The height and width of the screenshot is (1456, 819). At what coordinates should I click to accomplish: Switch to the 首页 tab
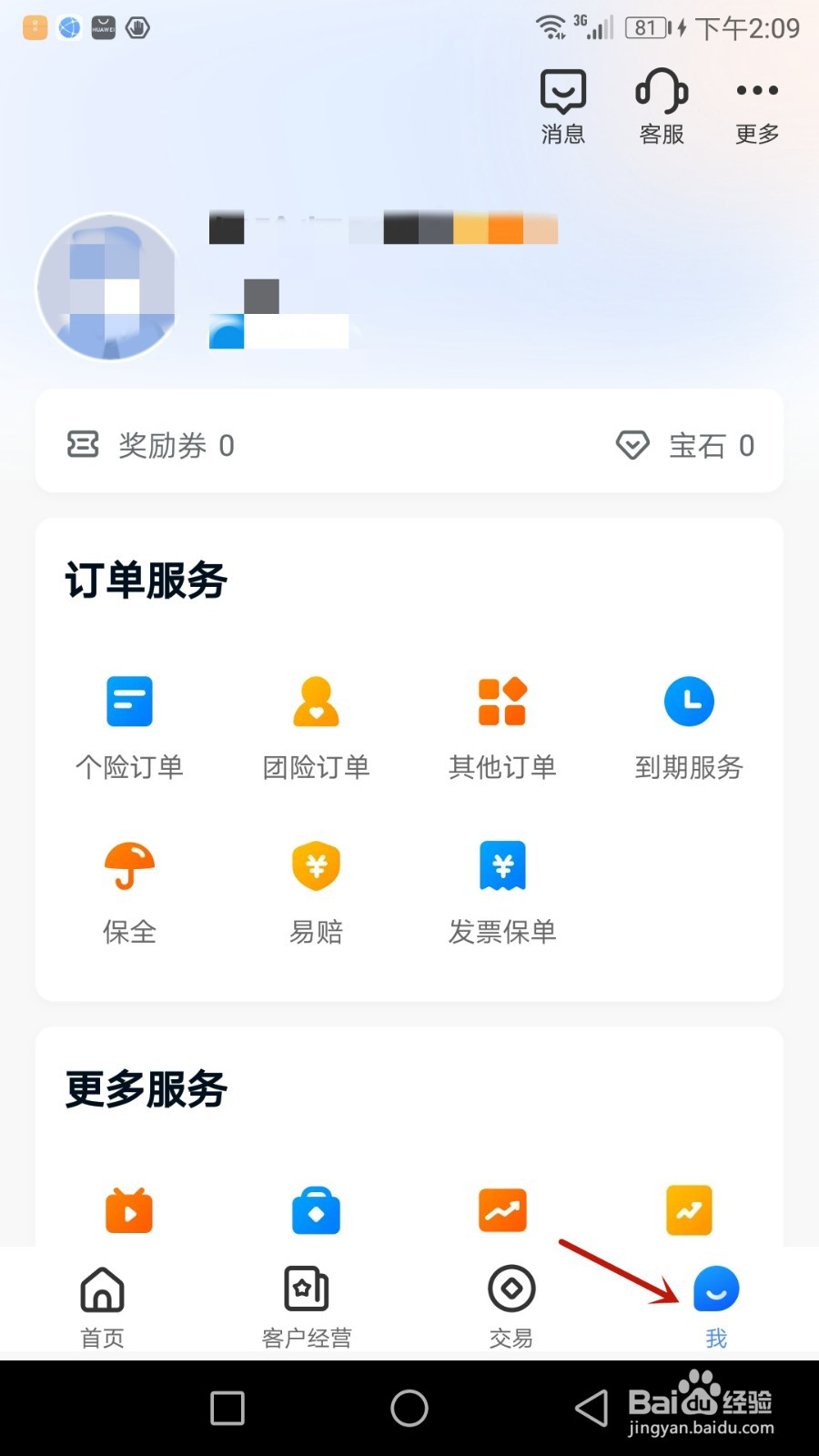102,1305
